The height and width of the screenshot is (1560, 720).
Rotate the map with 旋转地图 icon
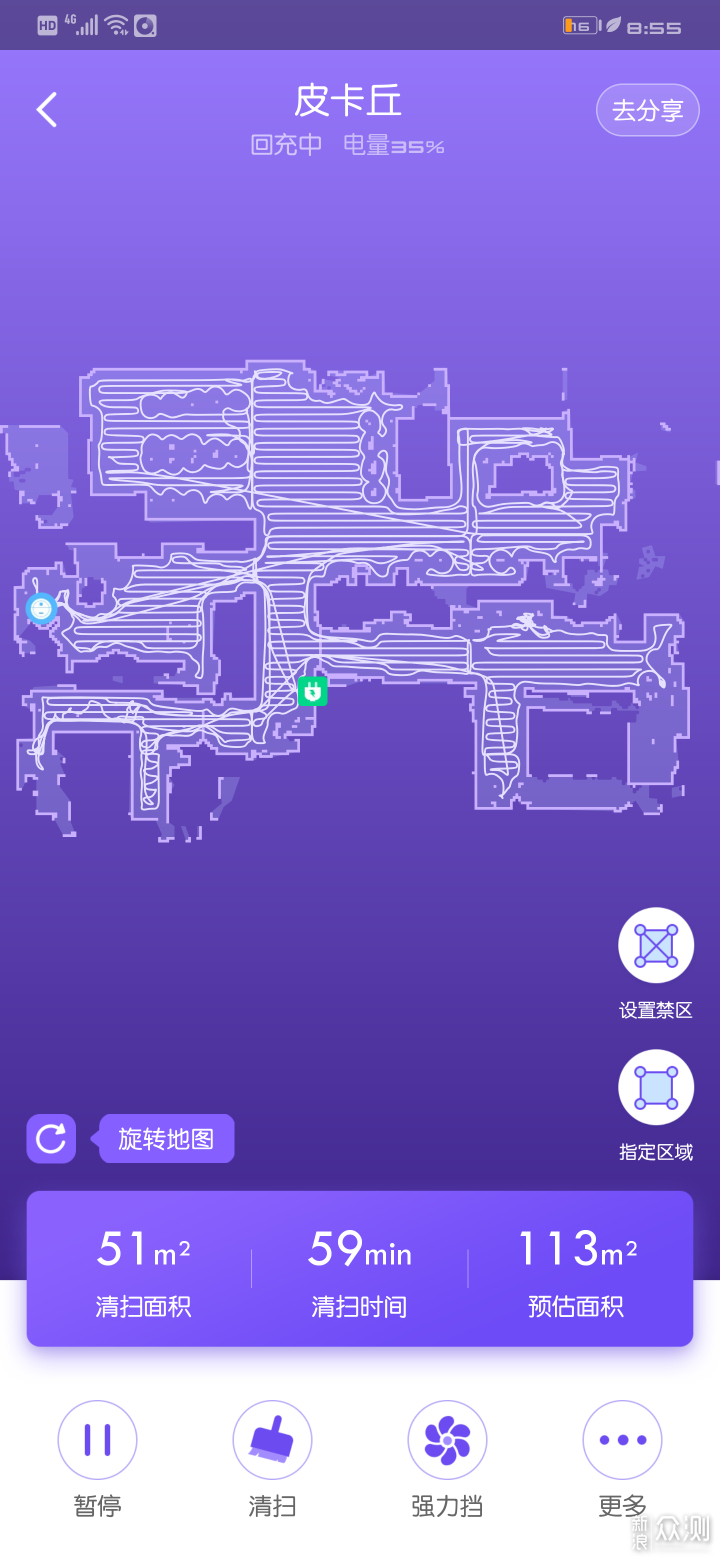tap(51, 1139)
